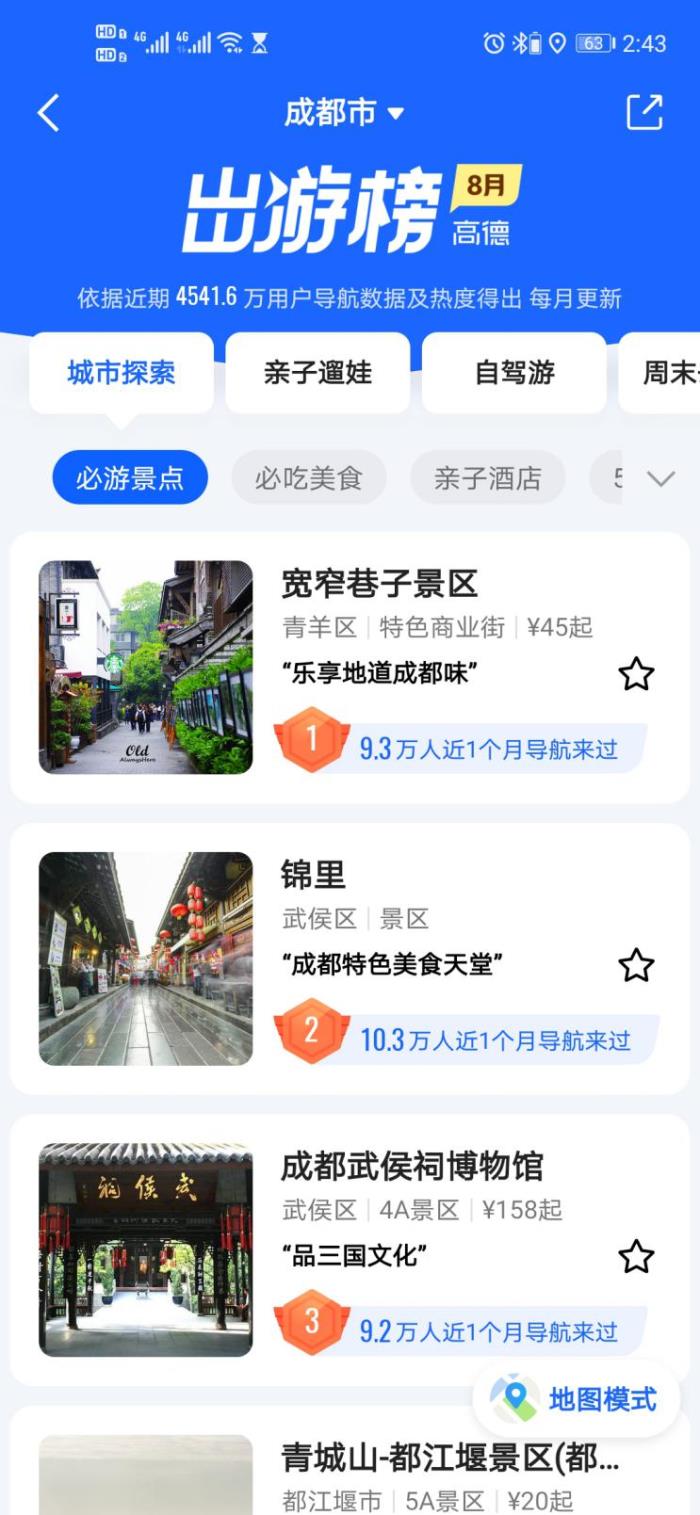This screenshot has width=700, height=1515.
Task: Filter by 必吃美食
Action: point(308,478)
